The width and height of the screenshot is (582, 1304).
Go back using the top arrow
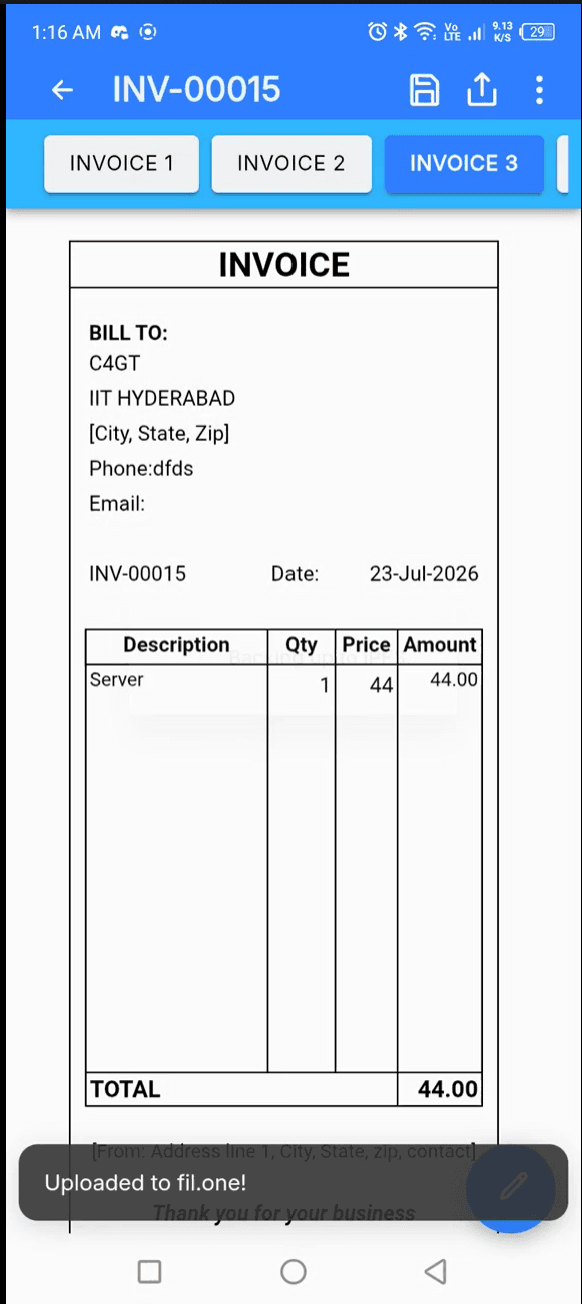pos(62,90)
